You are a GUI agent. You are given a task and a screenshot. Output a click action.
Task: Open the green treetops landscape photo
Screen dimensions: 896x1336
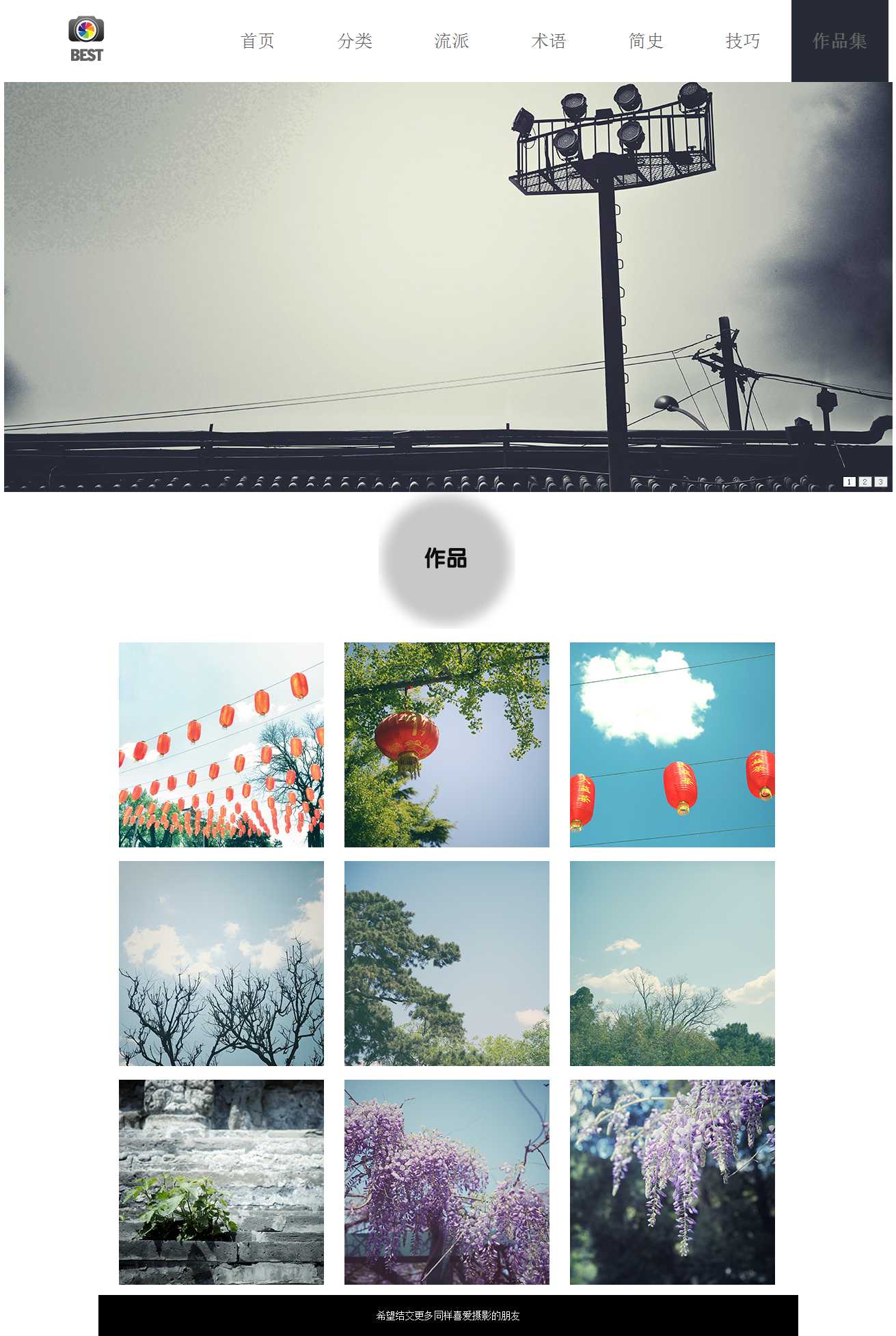(673, 964)
